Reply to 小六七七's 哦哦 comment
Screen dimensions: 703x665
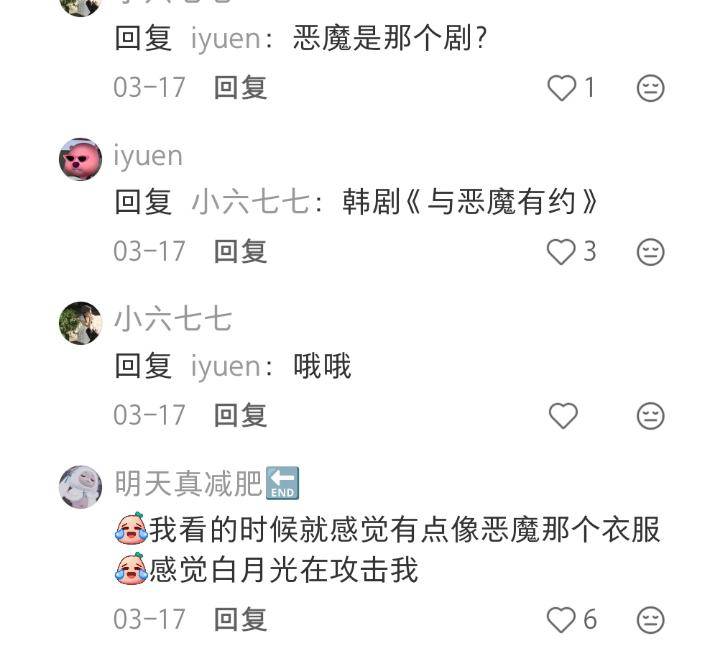point(240,415)
